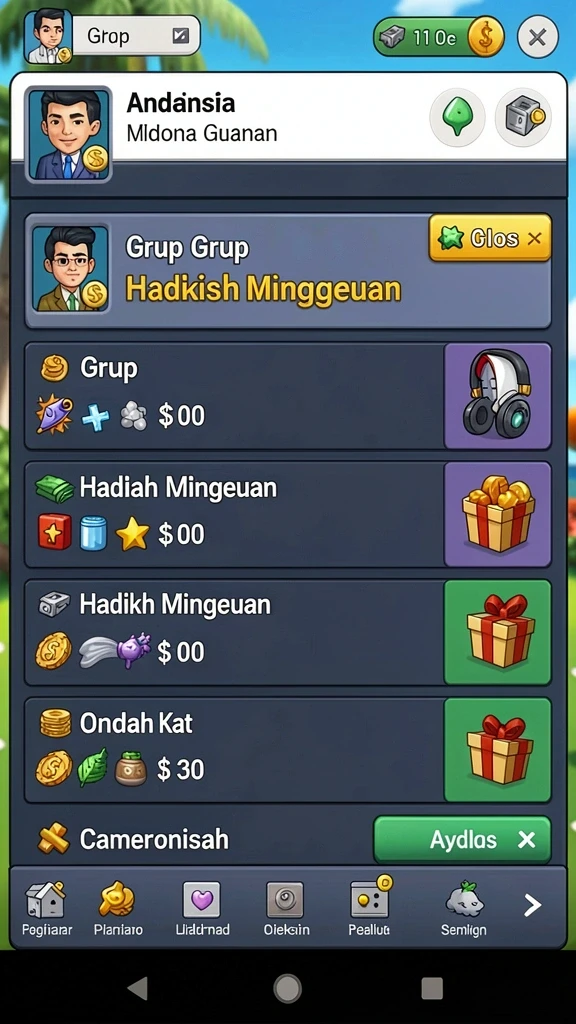Open the Oiekain tab
The image size is (576, 1024).
(x=286, y=908)
